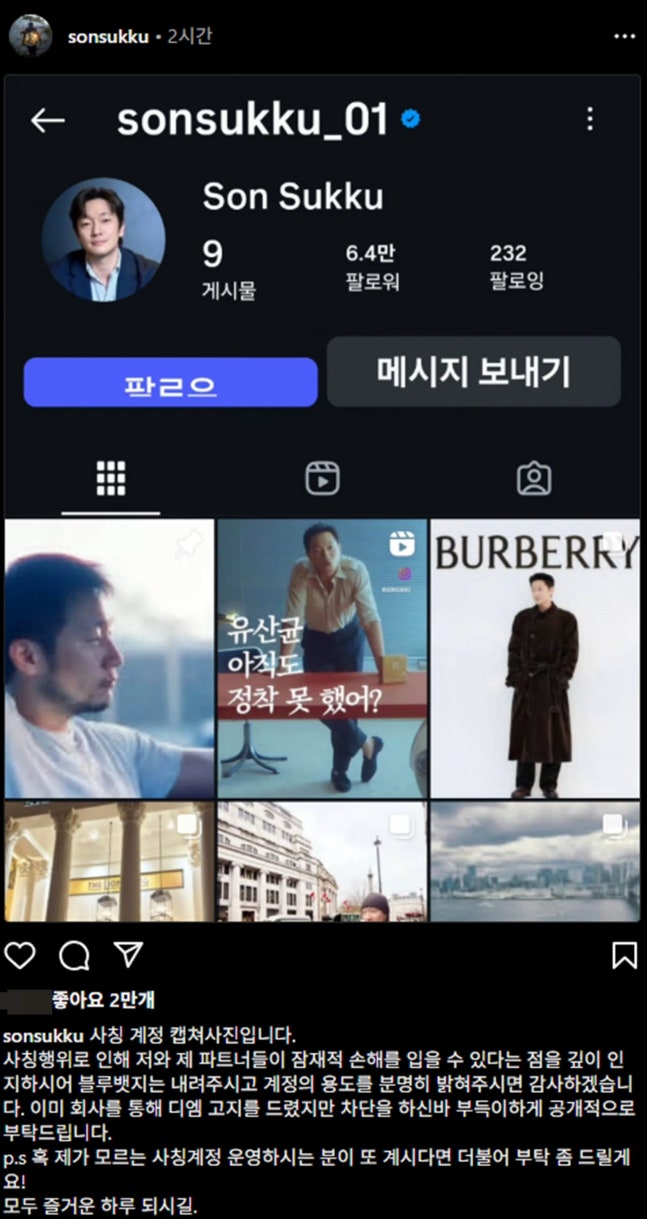Screen dimensions: 647x1219
Task: Open sonsukku's profile picture at the top
Action: [x=30, y=36]
